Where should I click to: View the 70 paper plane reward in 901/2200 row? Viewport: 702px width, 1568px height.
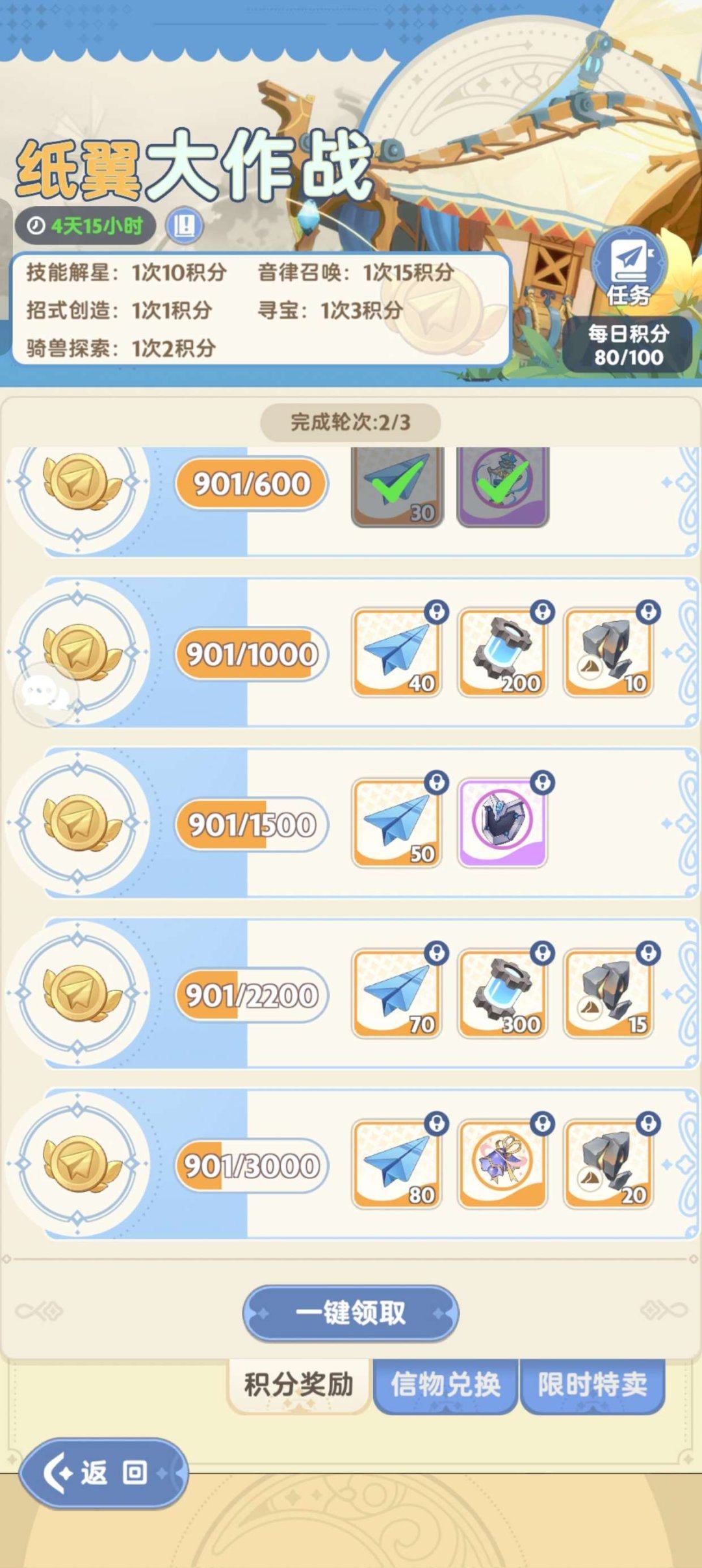point(397,994)
